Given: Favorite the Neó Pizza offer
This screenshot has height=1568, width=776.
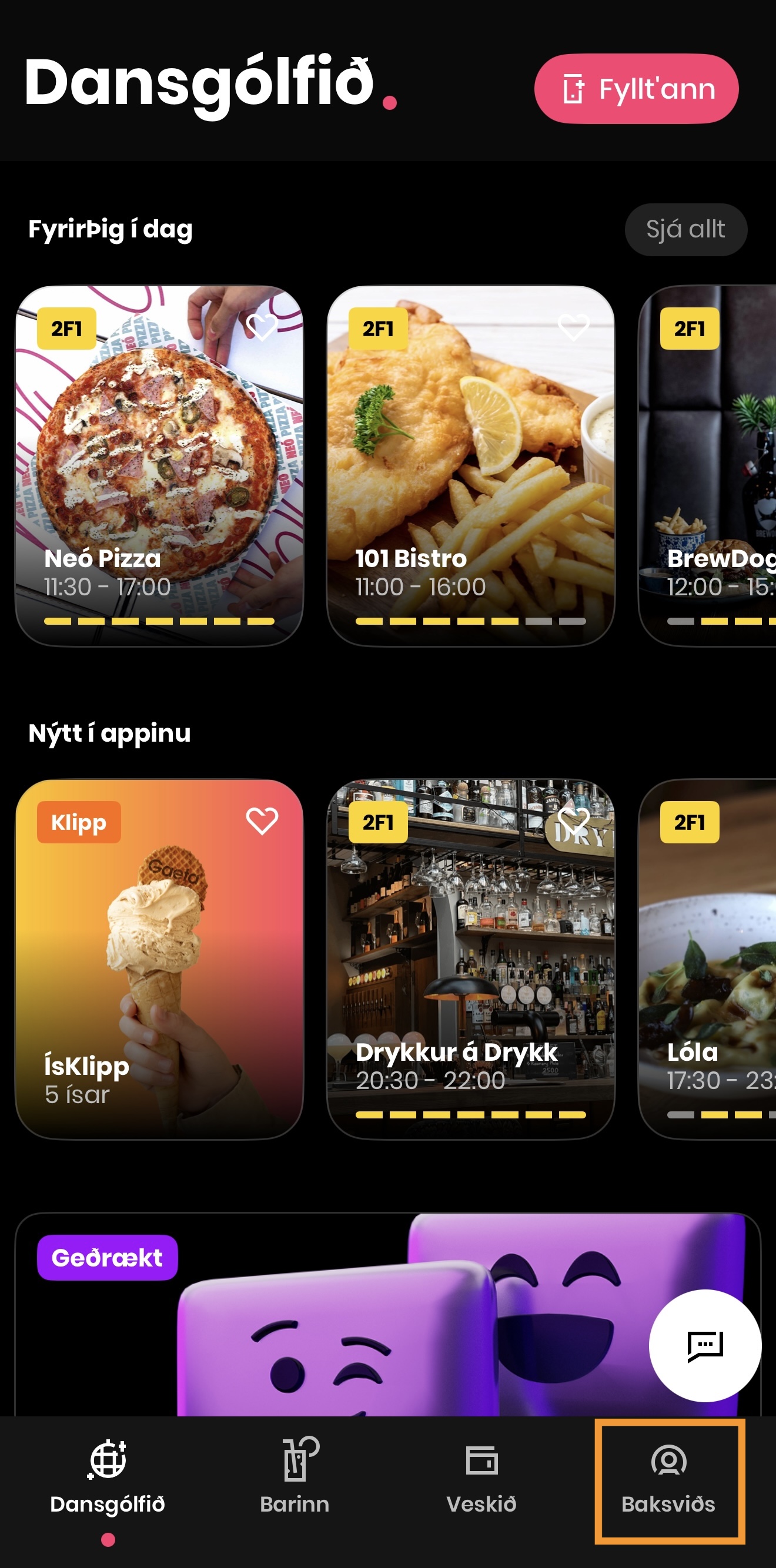Looking at the screenshot, I should [262, 327].
